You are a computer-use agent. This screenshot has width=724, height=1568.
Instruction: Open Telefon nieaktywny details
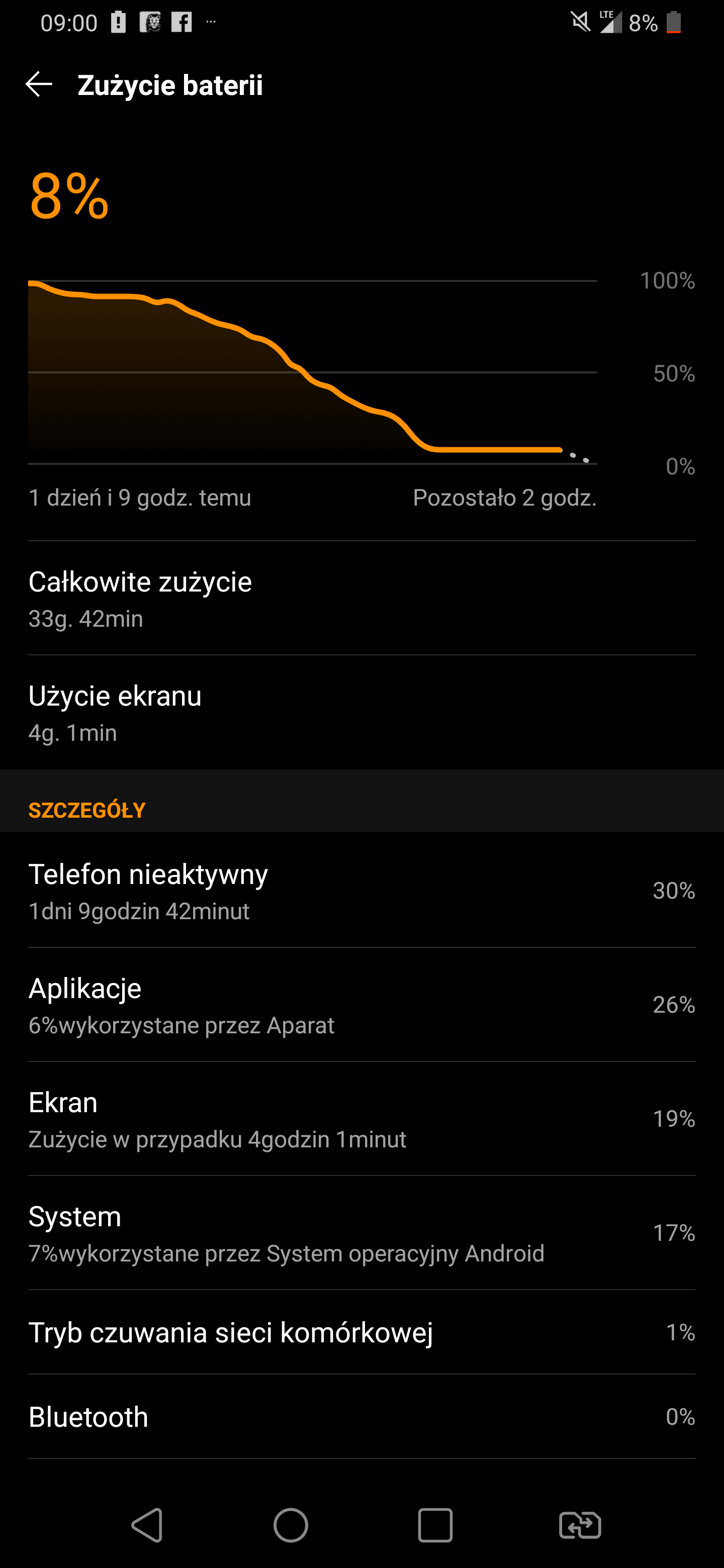click(361, 891)
